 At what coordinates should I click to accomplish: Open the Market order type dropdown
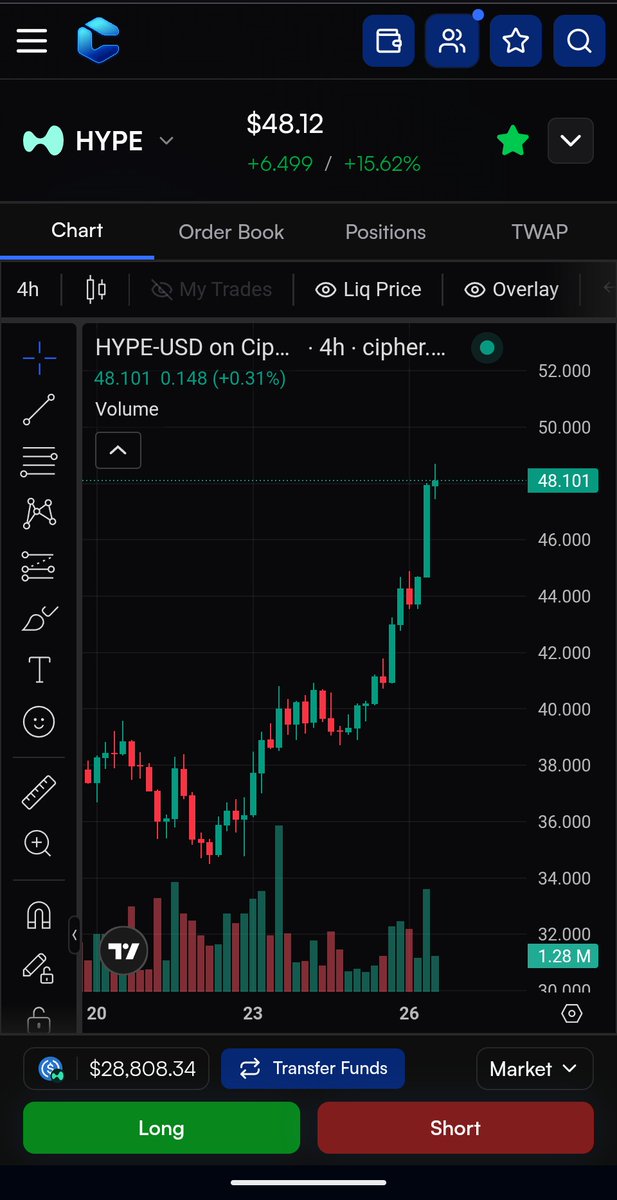tap(534, 1069)
